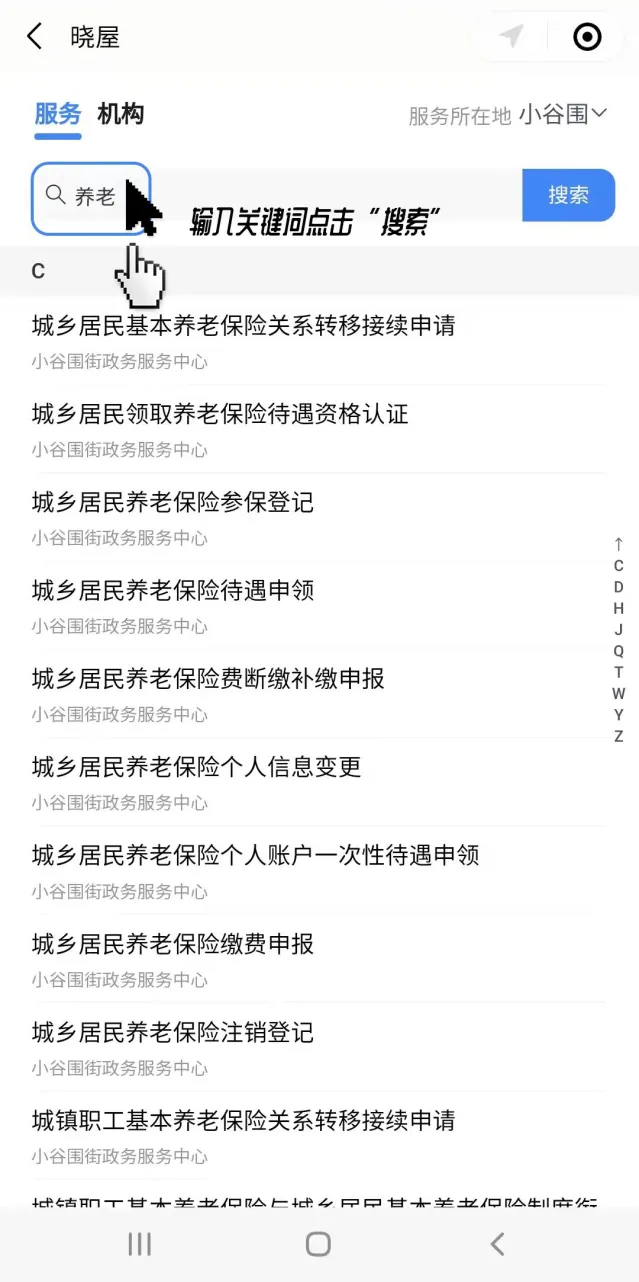639x1282 pixels.
Task: Go back using the top-left arrow
Action: pyautogui.click(x=35, y=37)
